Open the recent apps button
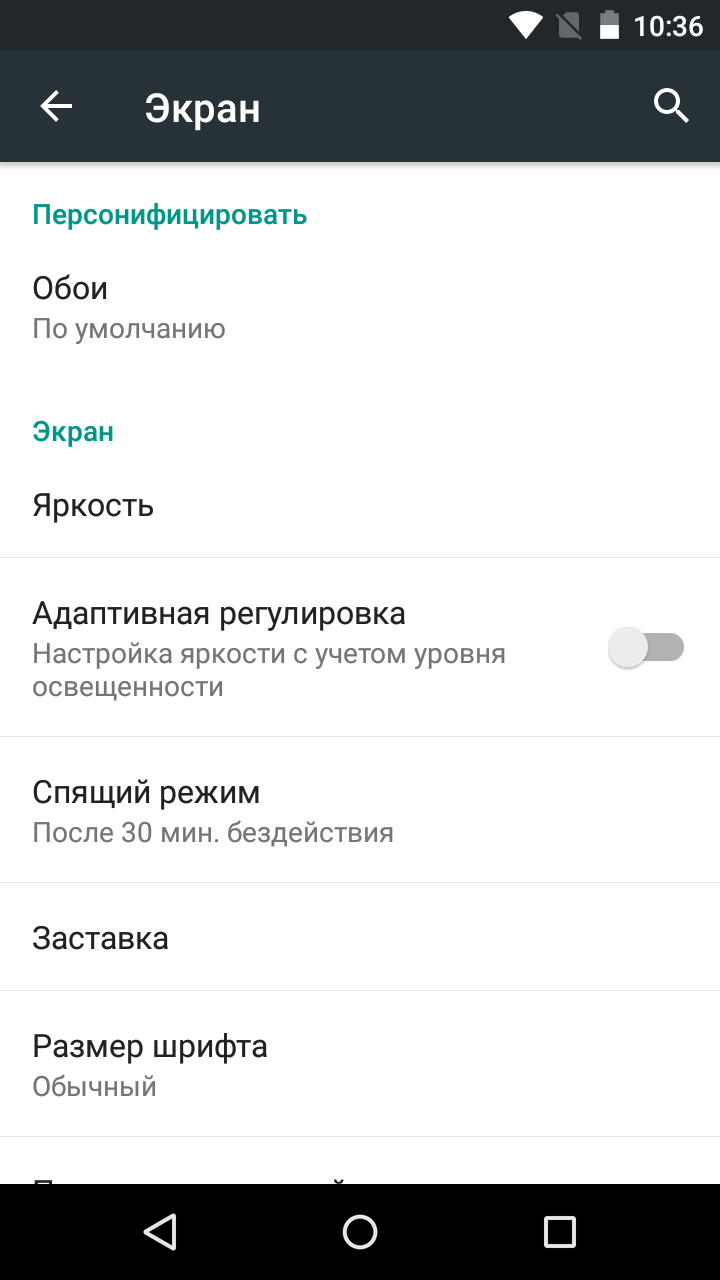 click(560, 1232)
